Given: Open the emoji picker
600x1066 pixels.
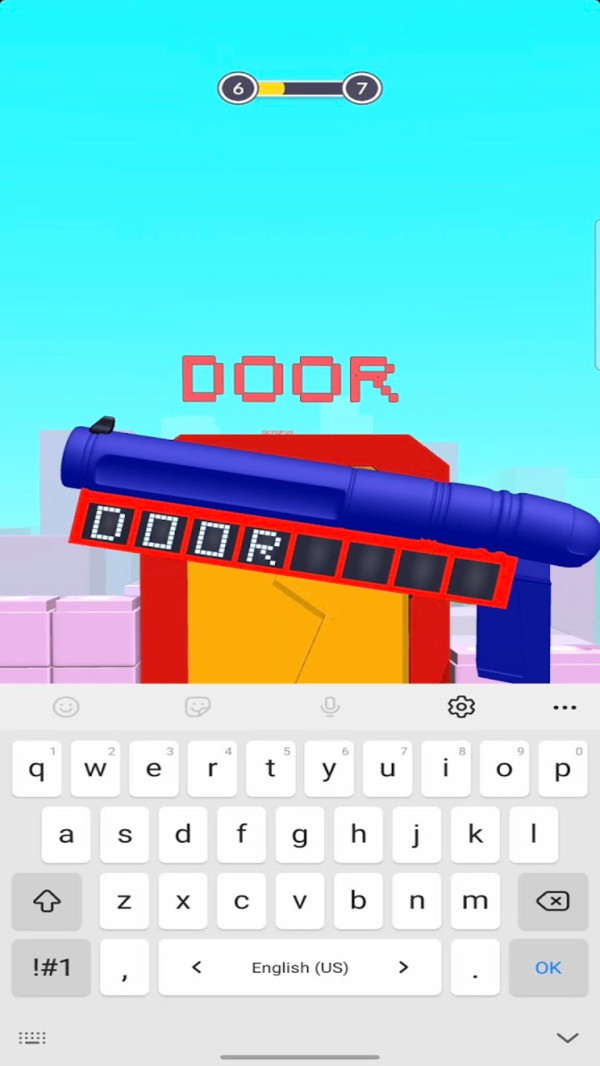Looking at the screenshot, I should pyautogui.click(x=66, y=707).
